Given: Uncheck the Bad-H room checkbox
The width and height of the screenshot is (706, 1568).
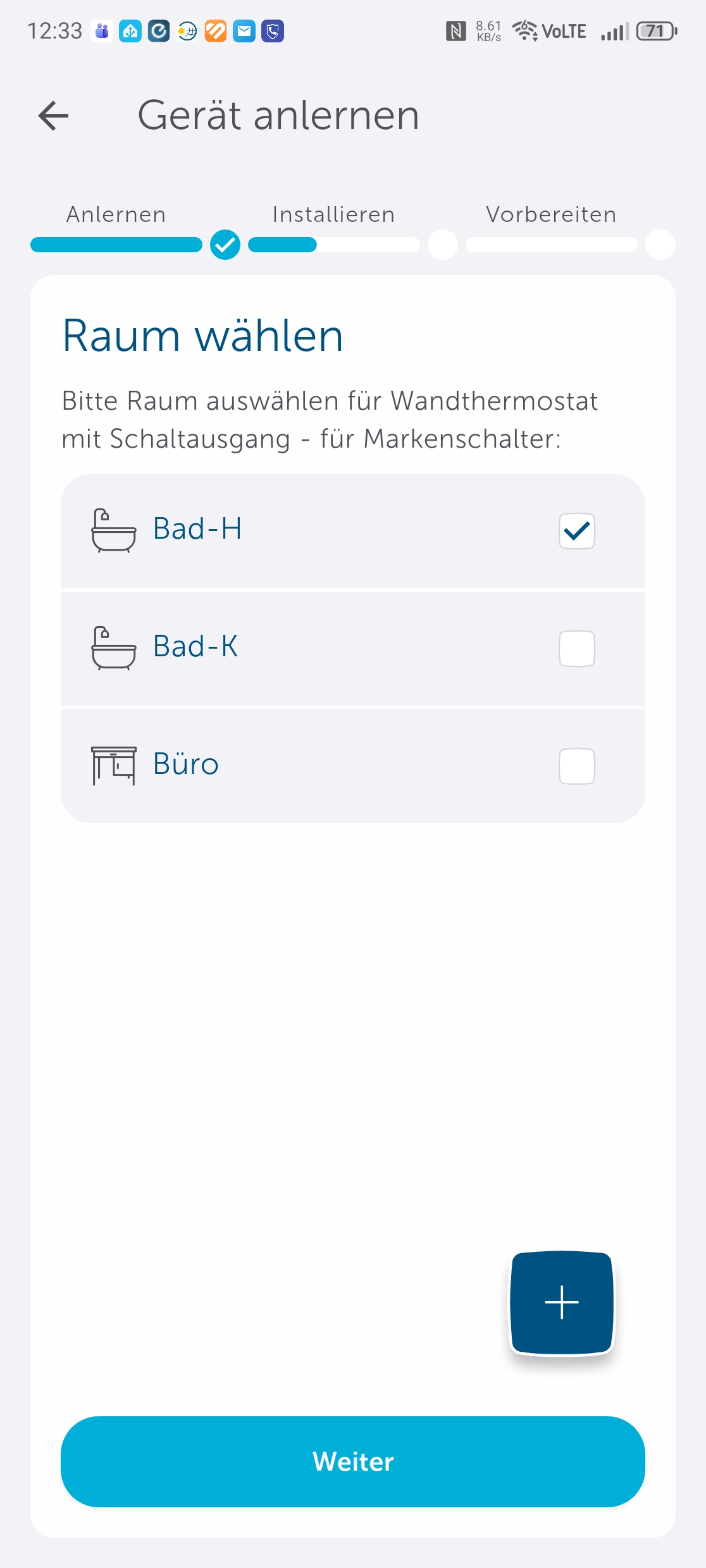Looking at the screenshot, I should point(576,531).
